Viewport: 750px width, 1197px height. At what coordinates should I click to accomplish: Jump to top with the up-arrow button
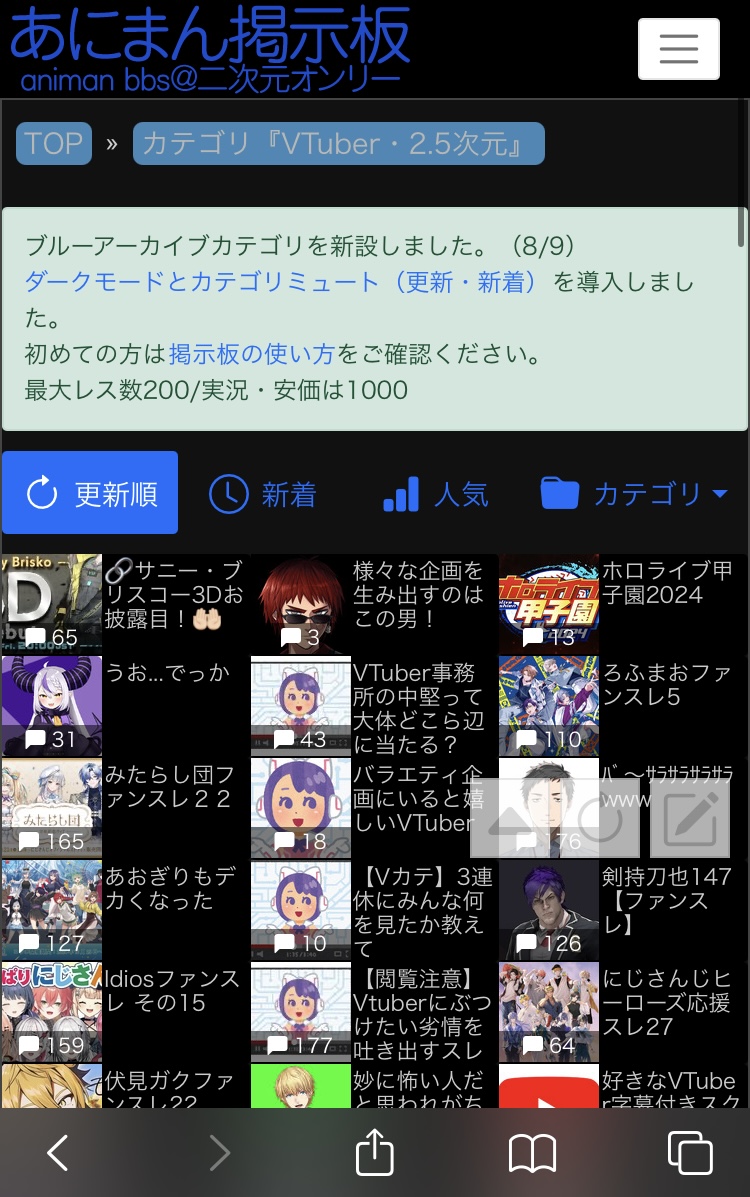[x=510, y=820]
